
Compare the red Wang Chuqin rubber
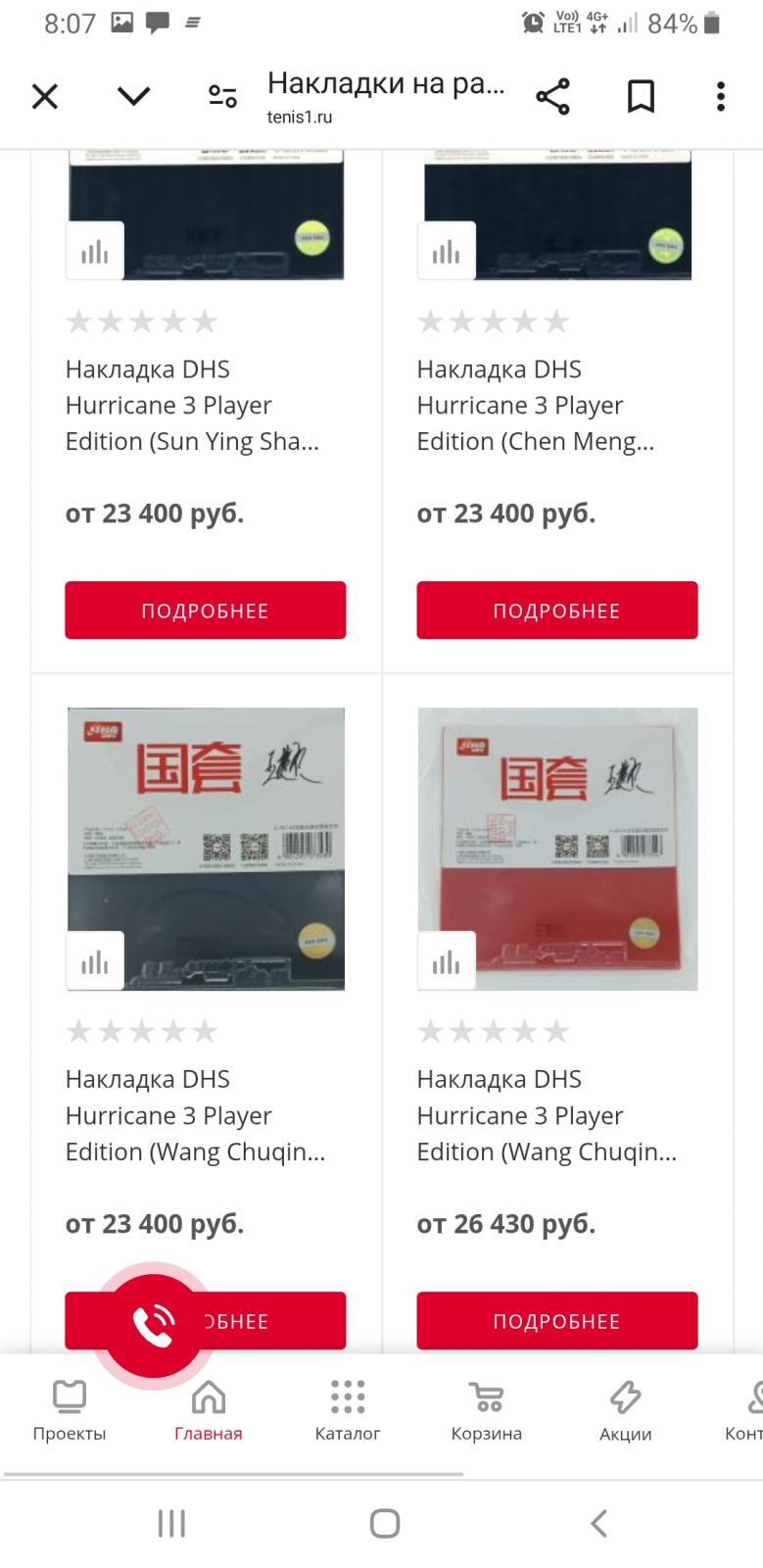click(x=446, y=961)
